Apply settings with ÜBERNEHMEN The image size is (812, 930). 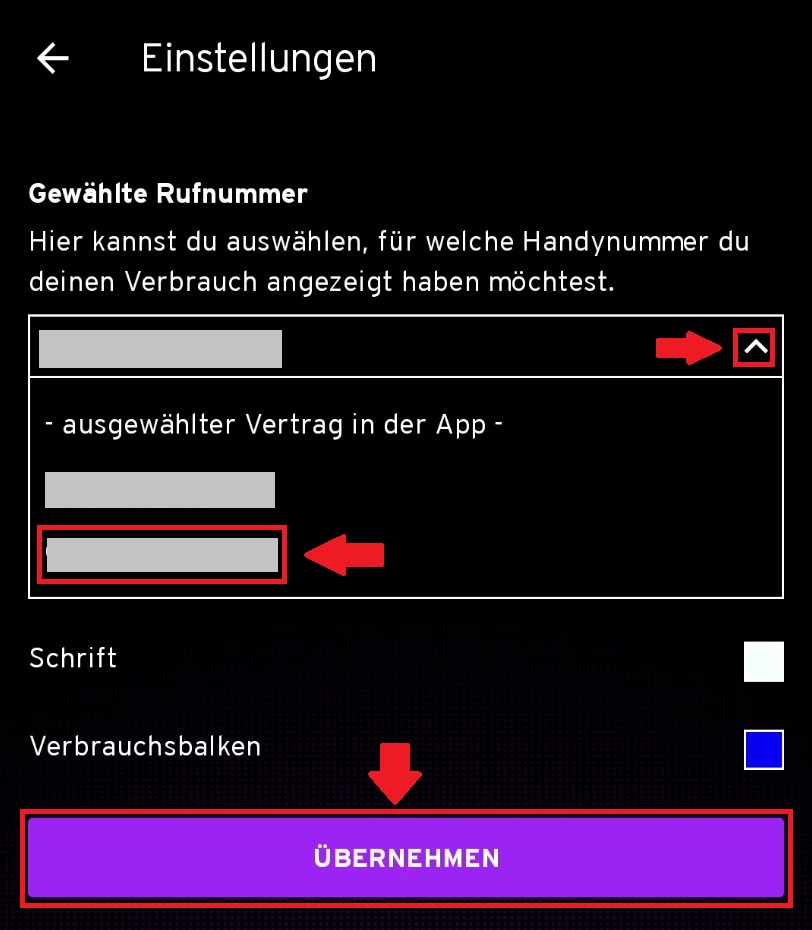[x=406, y=857]
